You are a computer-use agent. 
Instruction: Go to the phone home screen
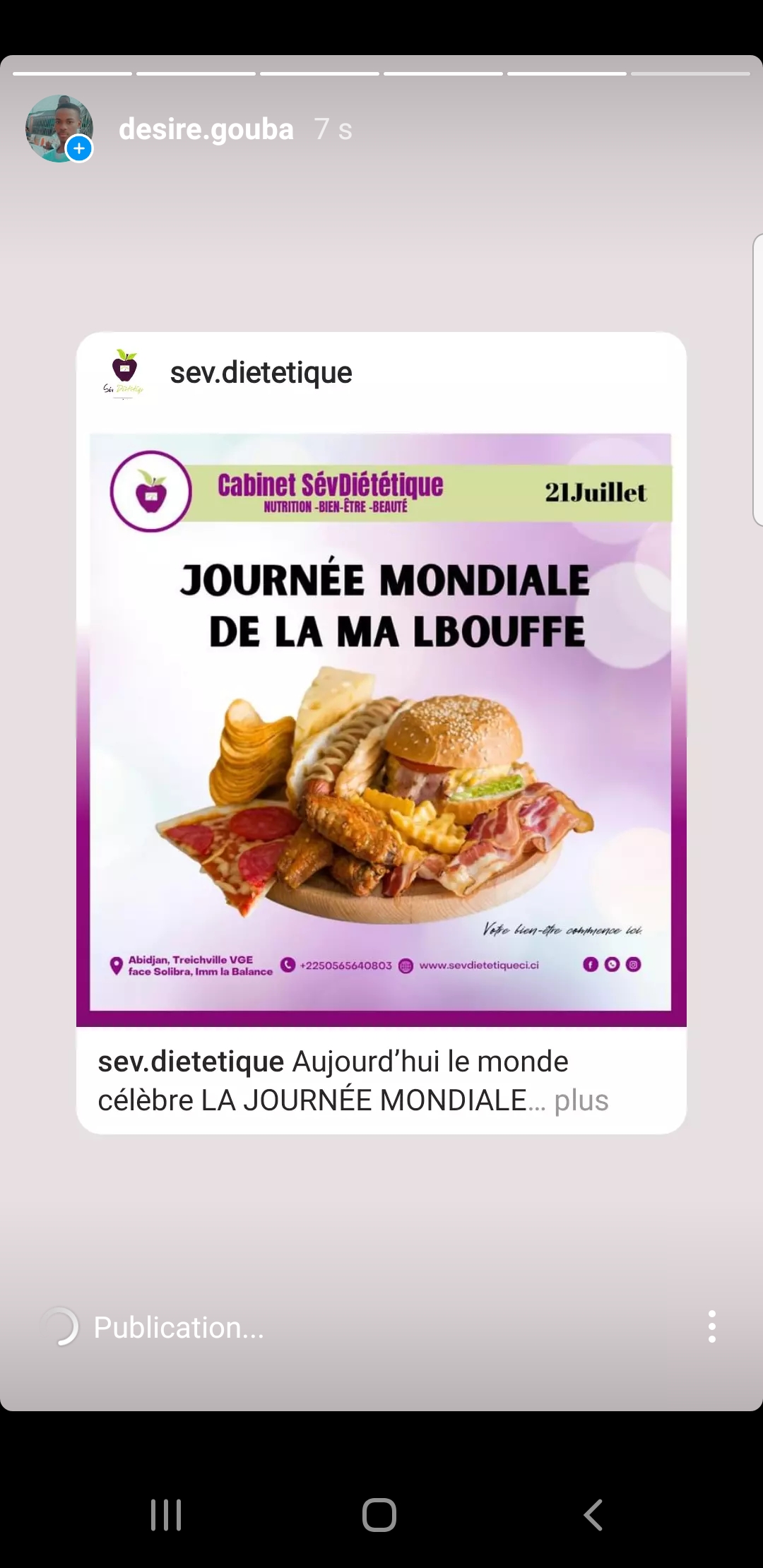[x=379, y=1514]
